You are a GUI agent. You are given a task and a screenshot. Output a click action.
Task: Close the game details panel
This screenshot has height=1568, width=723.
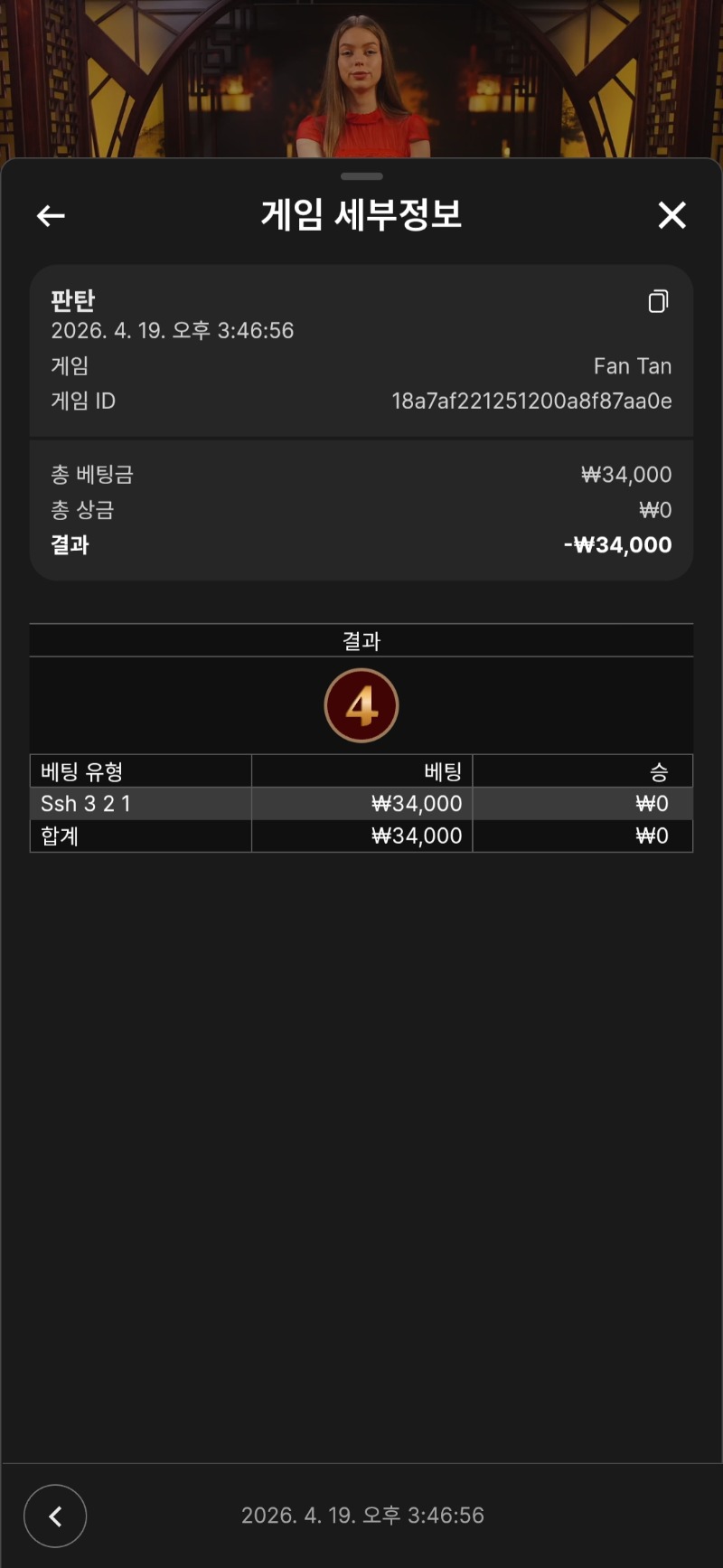coord(671,215)
